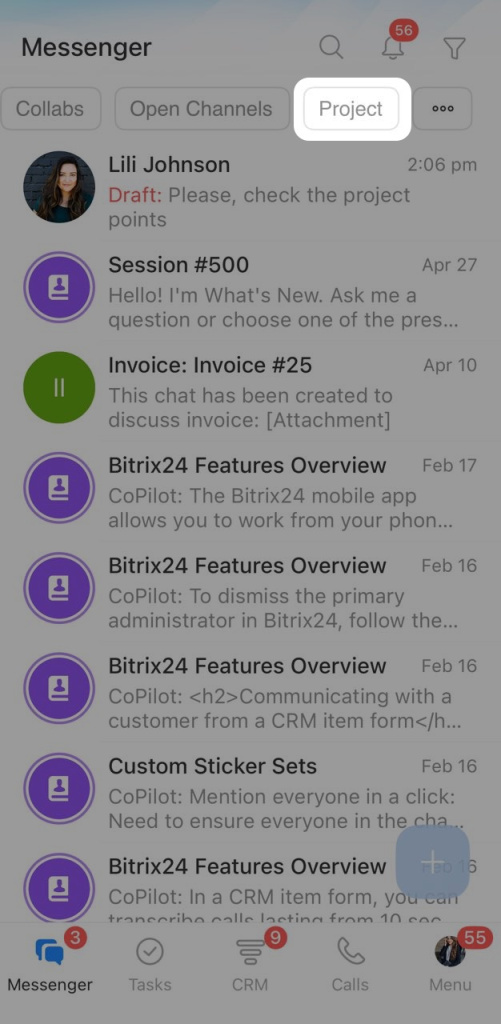Go to the Calls tab
The image size is (501, 1024).
pos(350,965)
